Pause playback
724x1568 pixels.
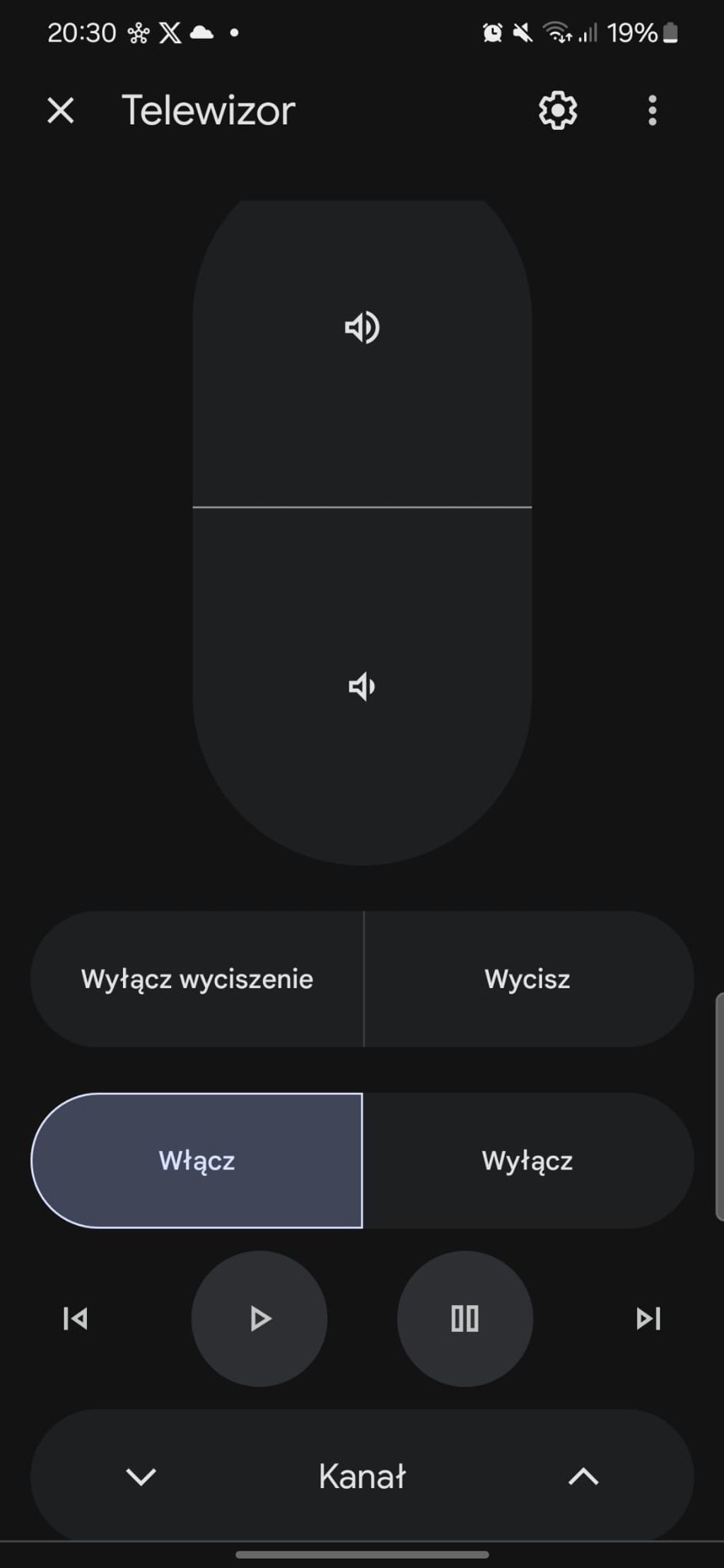tap(465, 1319)
